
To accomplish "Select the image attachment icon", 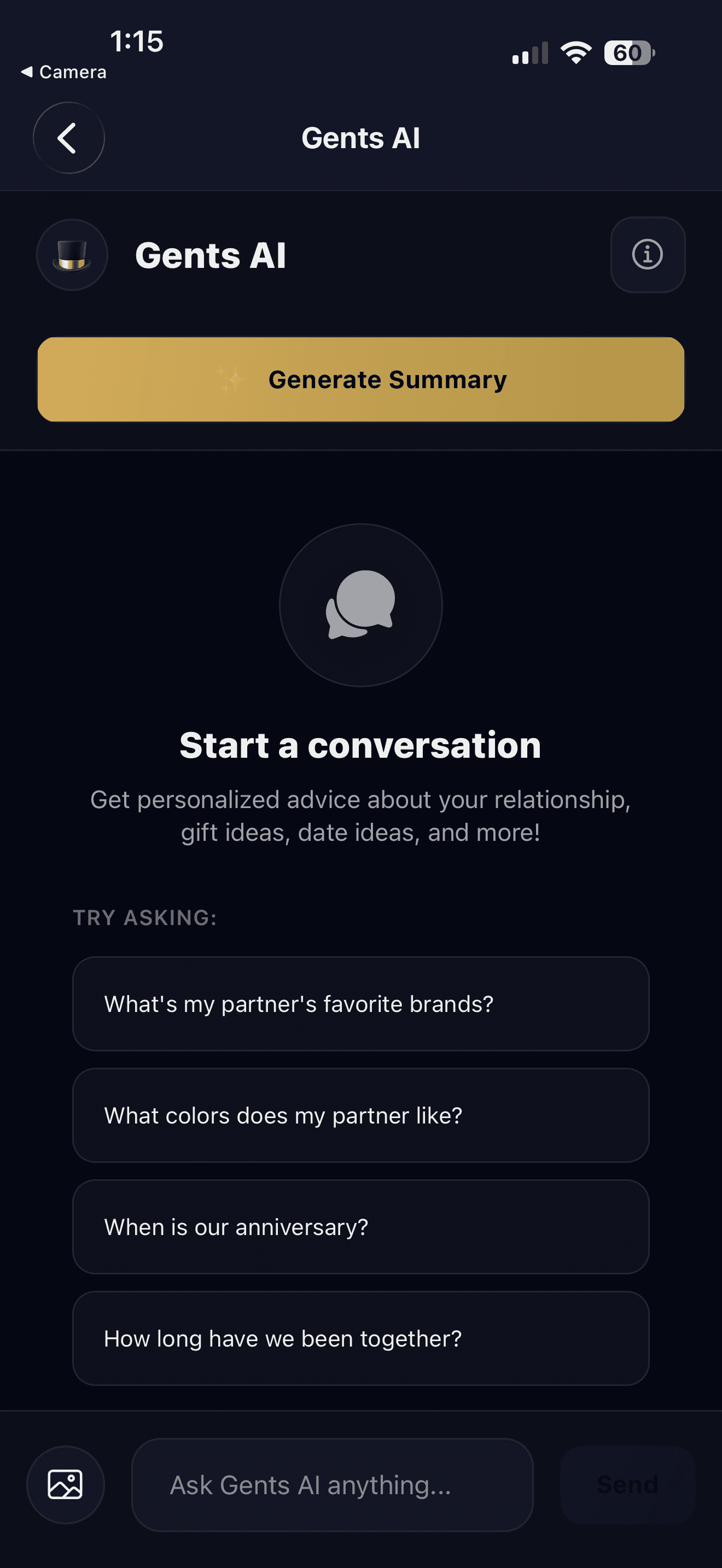I will [65, 1485].
